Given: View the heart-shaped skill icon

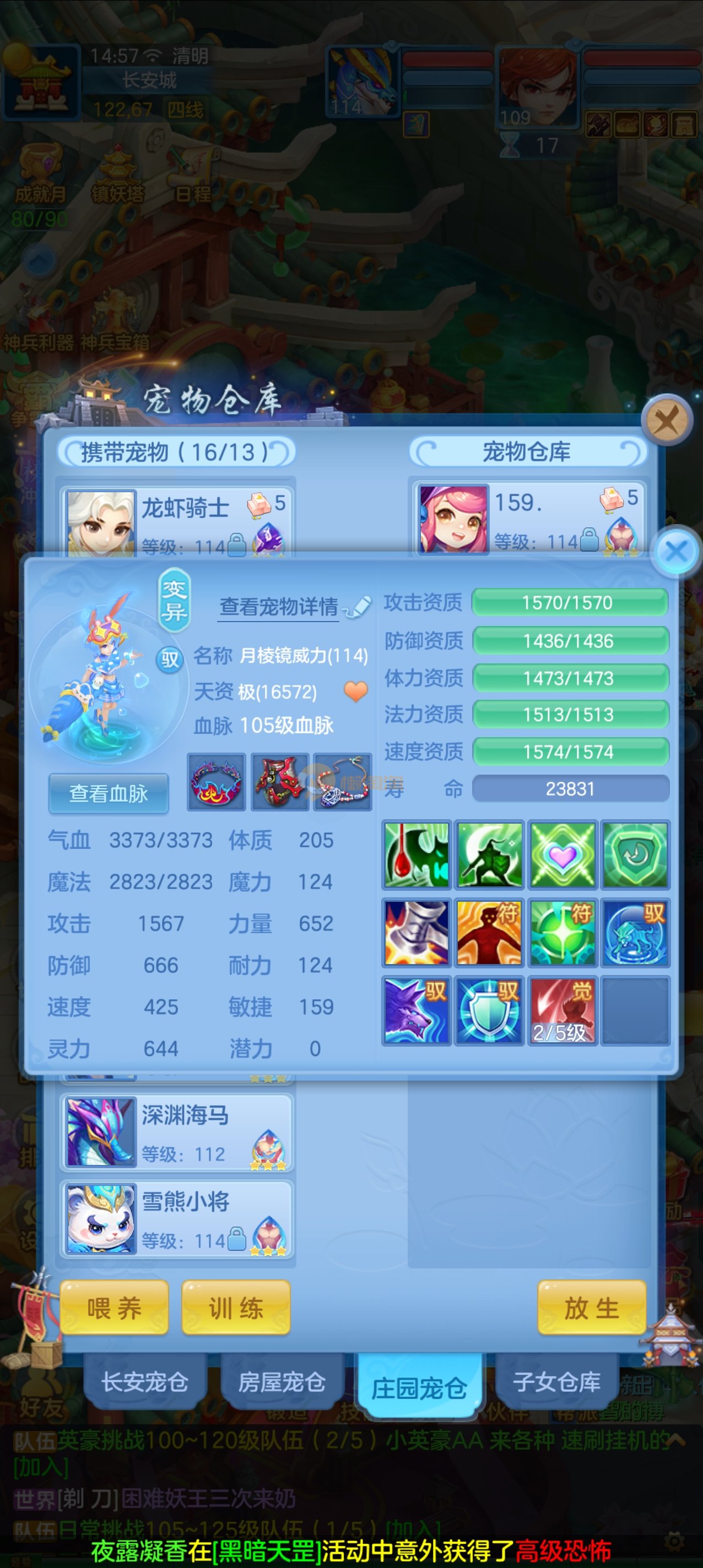Looking at the screenshot, I should [x=561, y=854].
